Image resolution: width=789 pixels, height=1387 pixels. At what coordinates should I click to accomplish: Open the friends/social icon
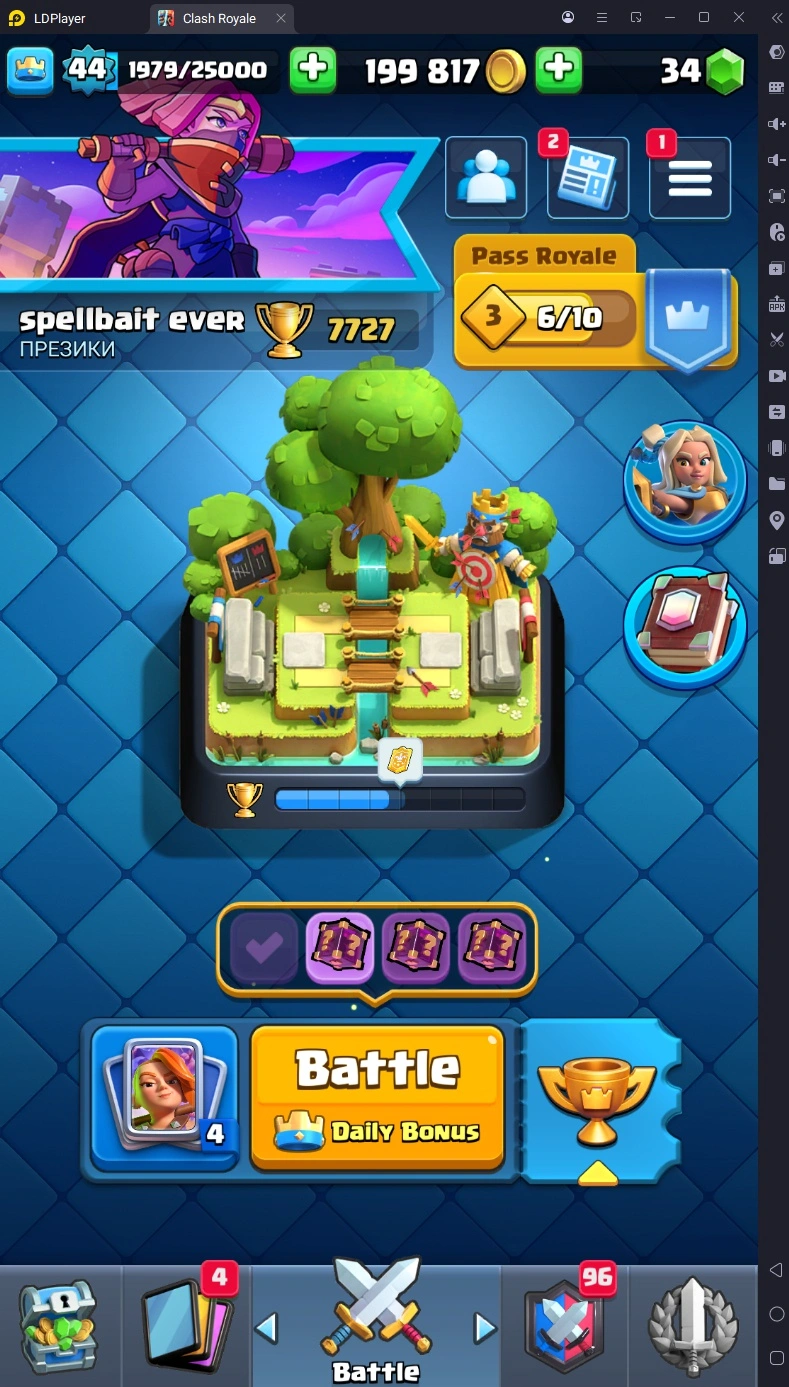click(486, 178)
